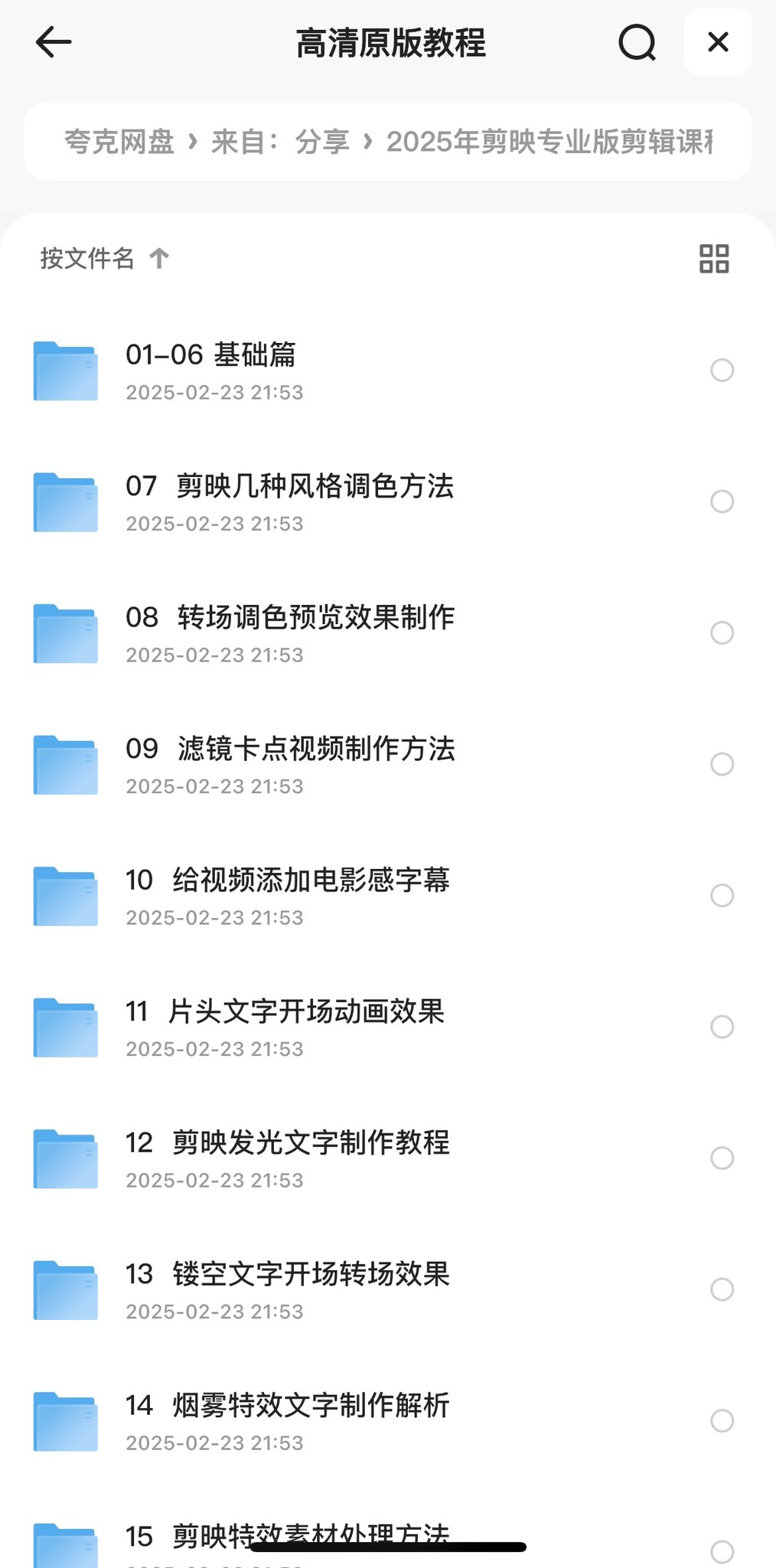Open folder 12 剪映发光文字制作教程
Viewport: 776px width, 1568px height.
pos(388,1158)
